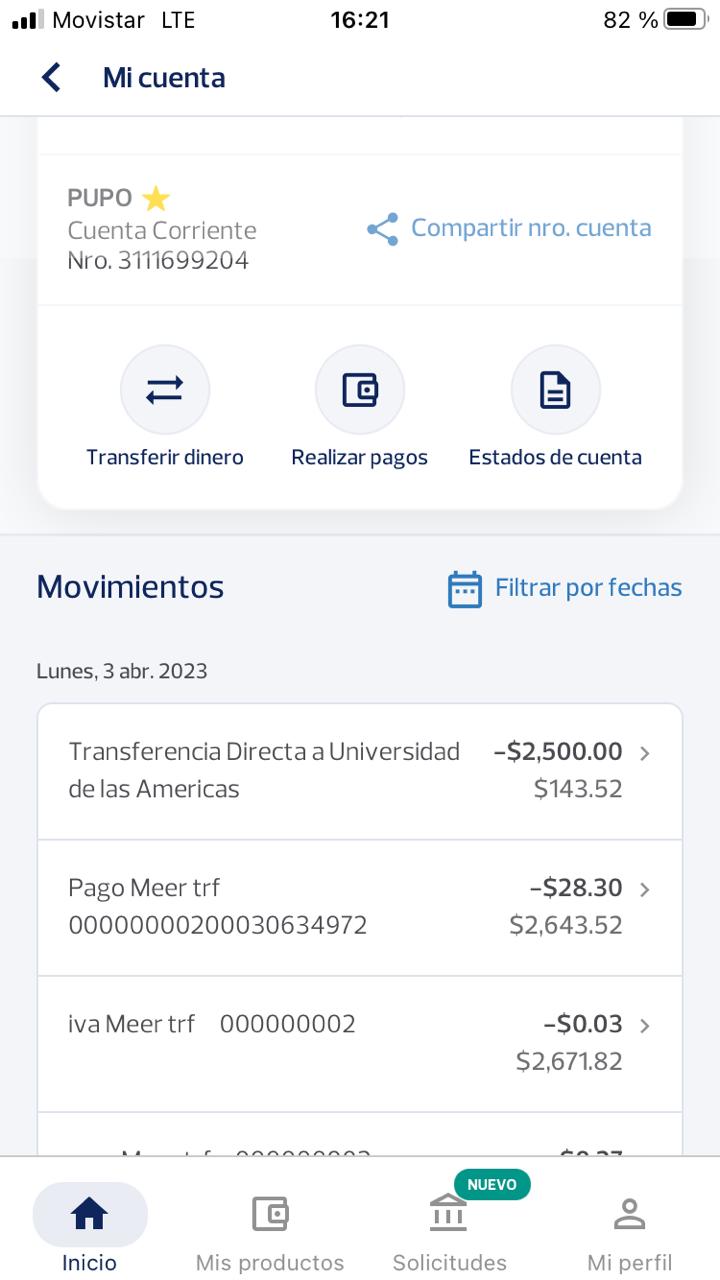View the iva Meer trf movement
Screen dimensions: 720x1280
coord(360,1042)
